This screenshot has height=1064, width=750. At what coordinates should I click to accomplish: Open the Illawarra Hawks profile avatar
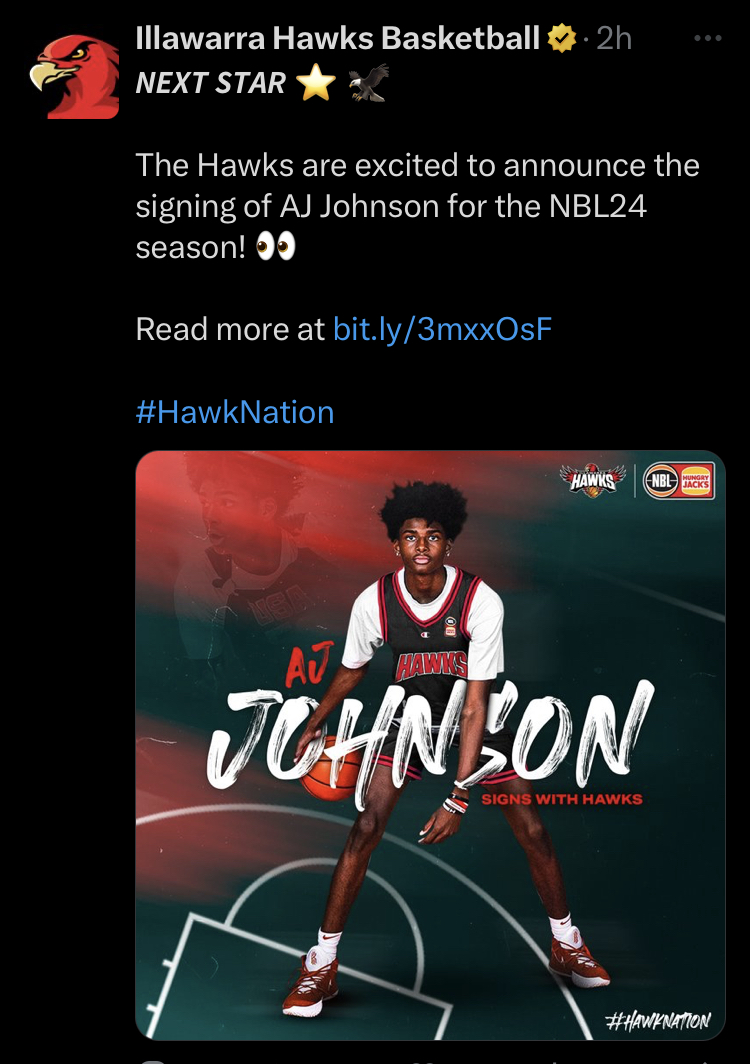73,76
